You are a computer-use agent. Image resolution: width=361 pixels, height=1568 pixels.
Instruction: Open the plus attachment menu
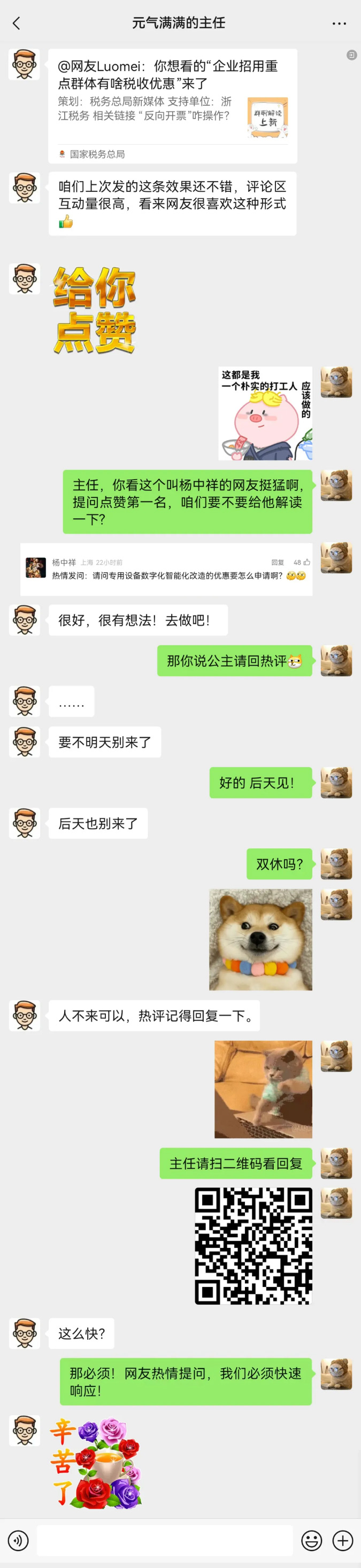click(x=343, y=1541)
